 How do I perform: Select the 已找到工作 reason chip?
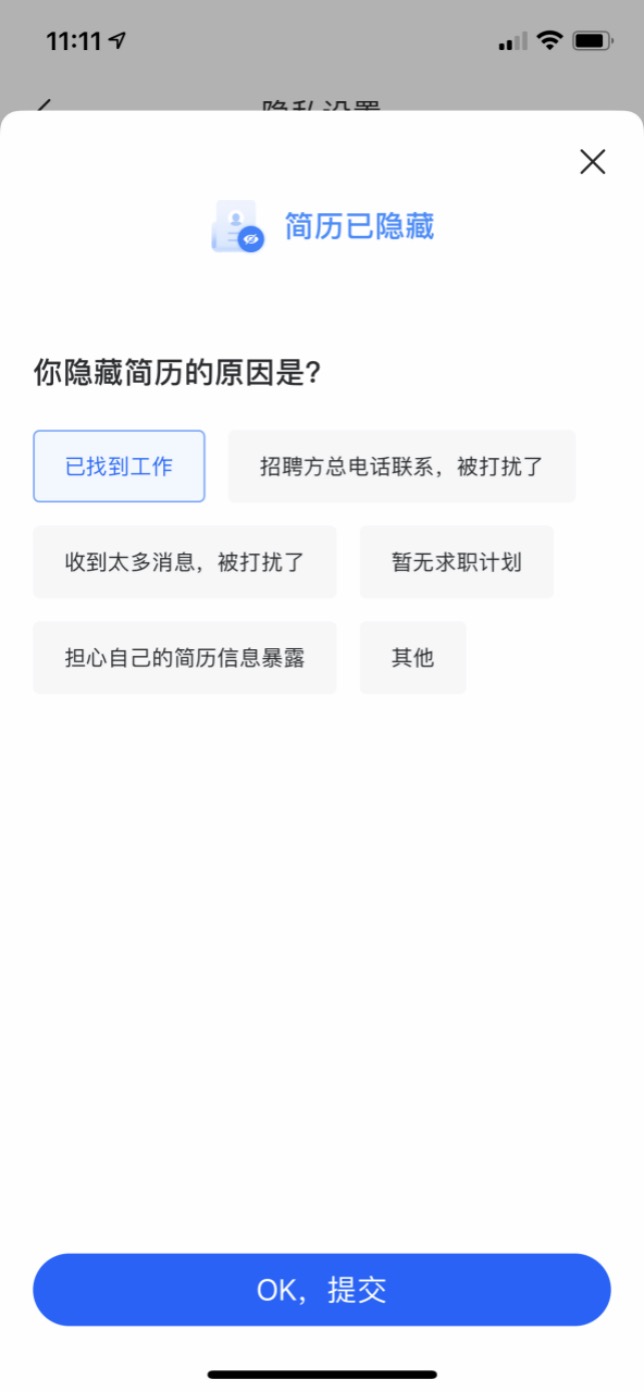119,466
